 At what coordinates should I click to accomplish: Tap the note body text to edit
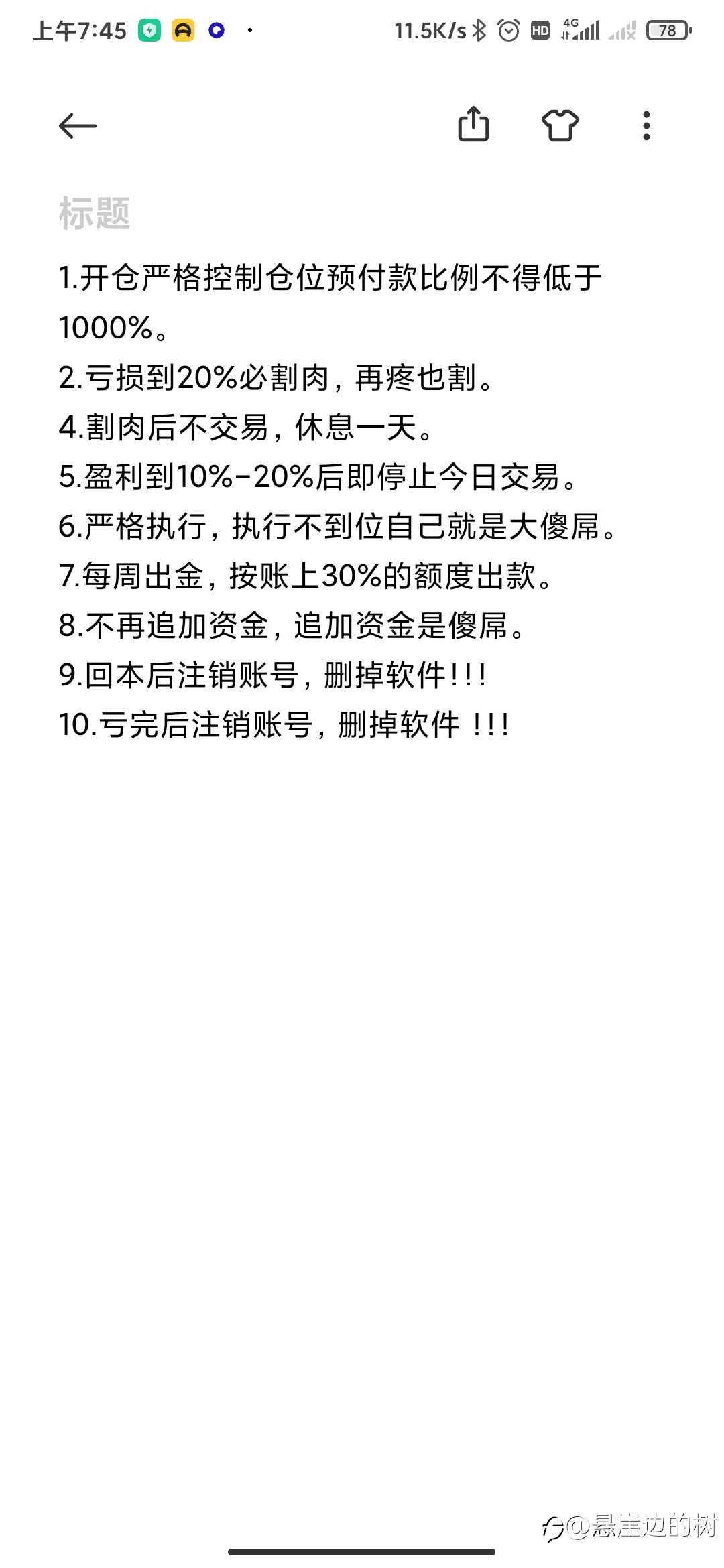click(335, 503)
